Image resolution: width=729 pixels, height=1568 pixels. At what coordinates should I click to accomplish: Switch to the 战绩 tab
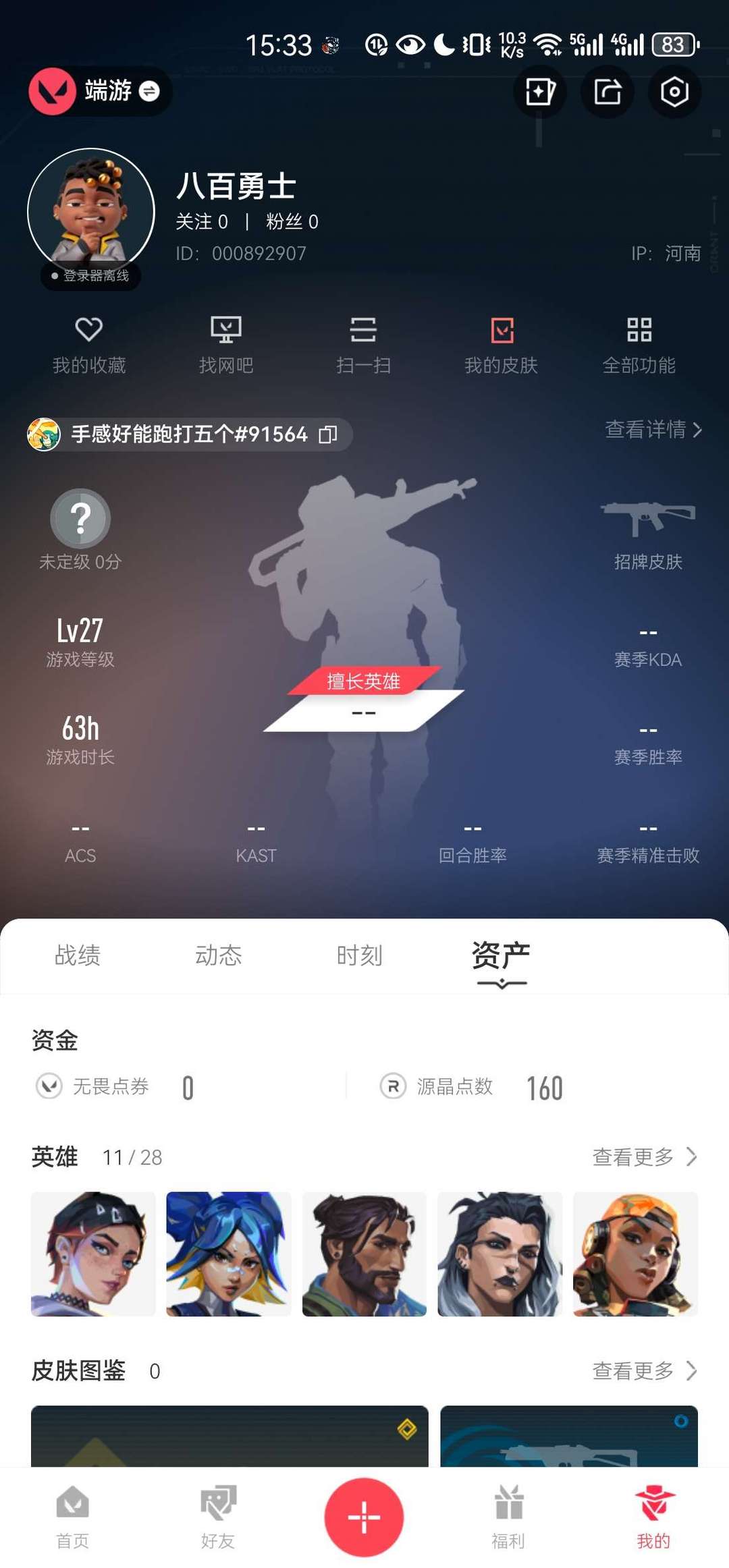pos(78,955)
